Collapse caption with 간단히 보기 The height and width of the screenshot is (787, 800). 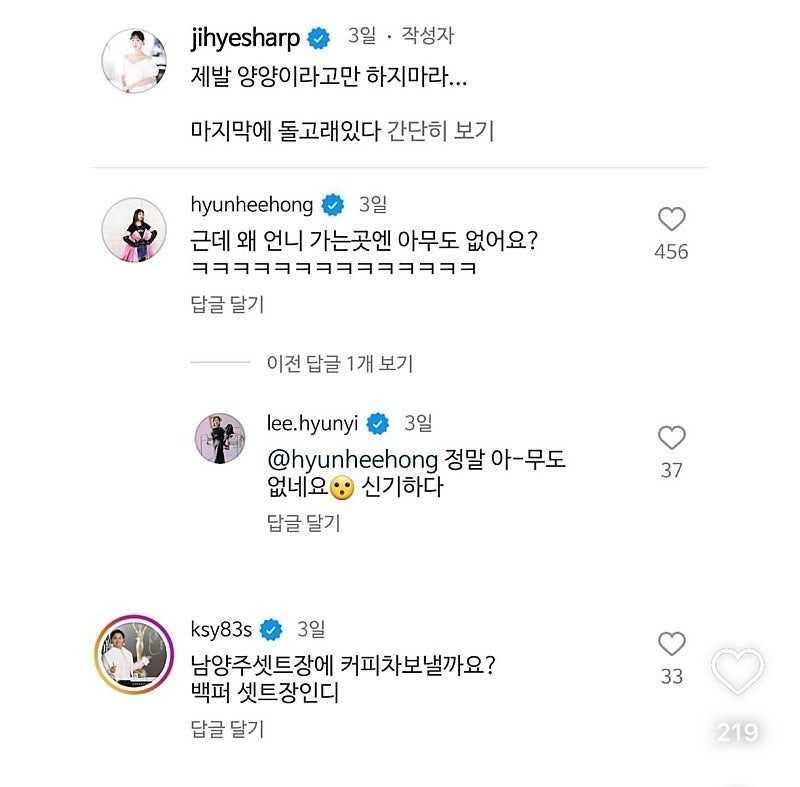(440, 131)
